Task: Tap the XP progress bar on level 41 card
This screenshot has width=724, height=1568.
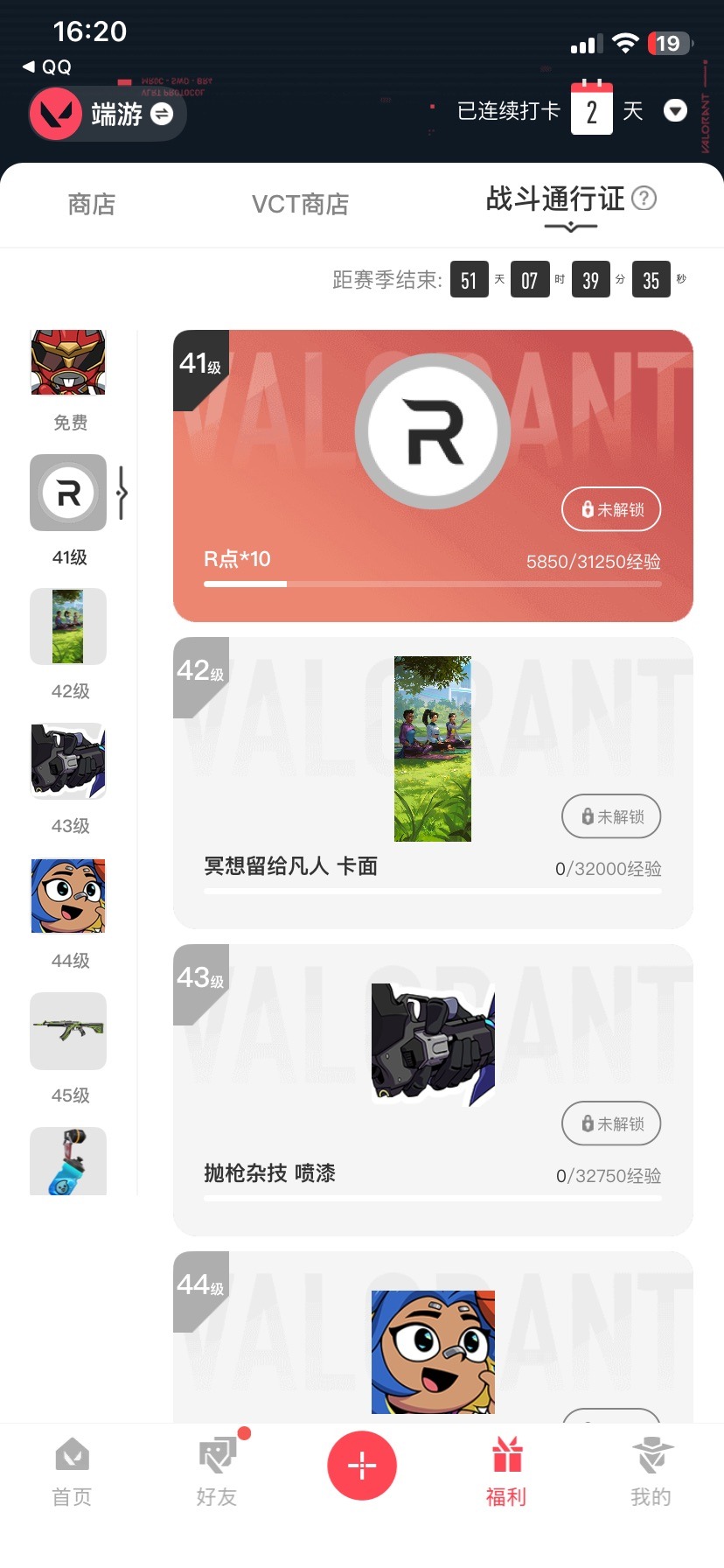Action: pos(433,584)
